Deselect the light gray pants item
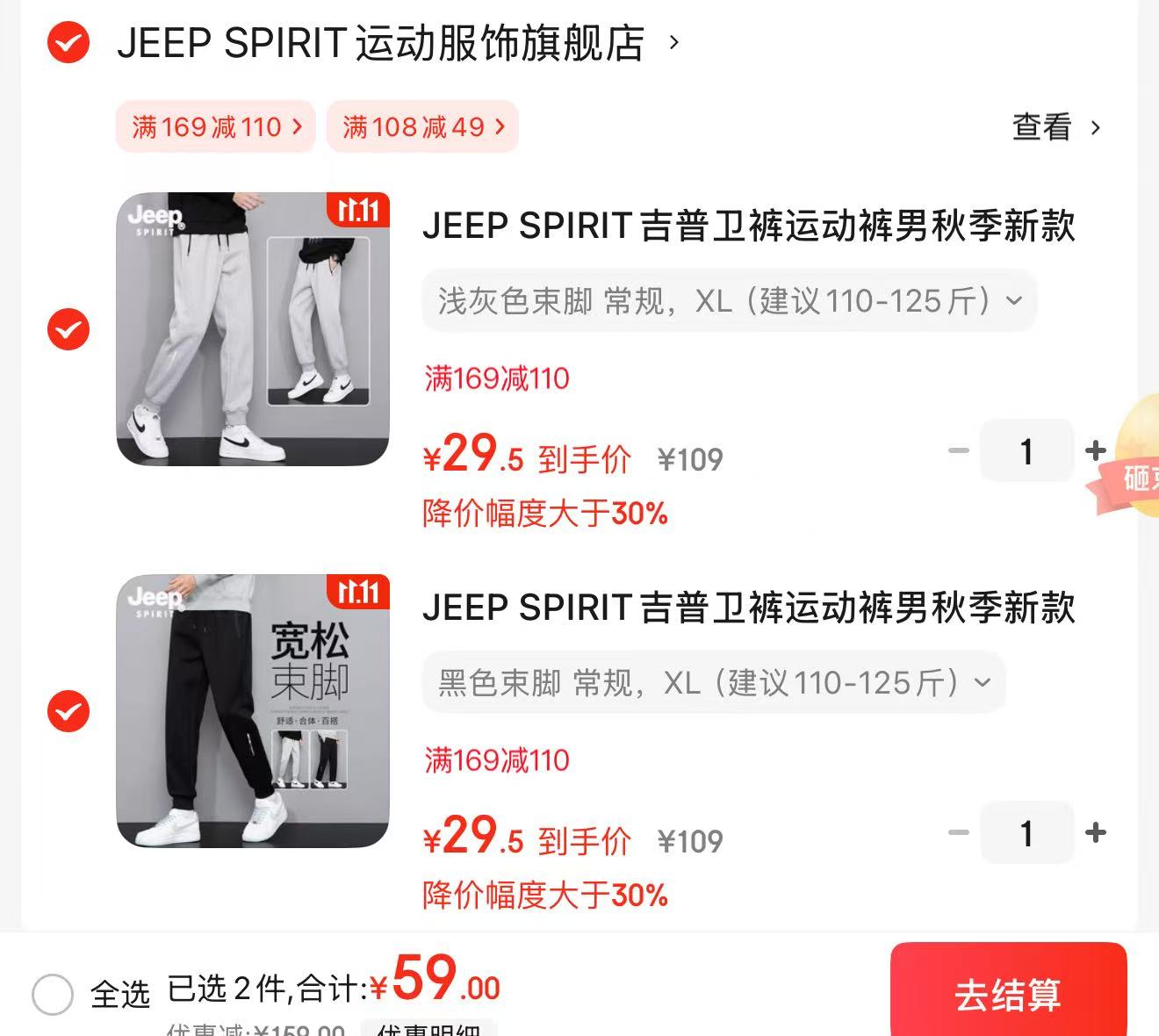The image size is (1159, 1036). [68, 330]
